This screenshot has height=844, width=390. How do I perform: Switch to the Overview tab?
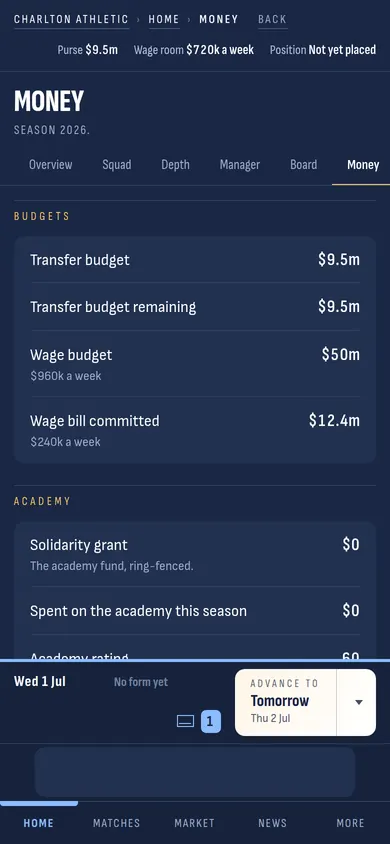(x=51, y=165)
